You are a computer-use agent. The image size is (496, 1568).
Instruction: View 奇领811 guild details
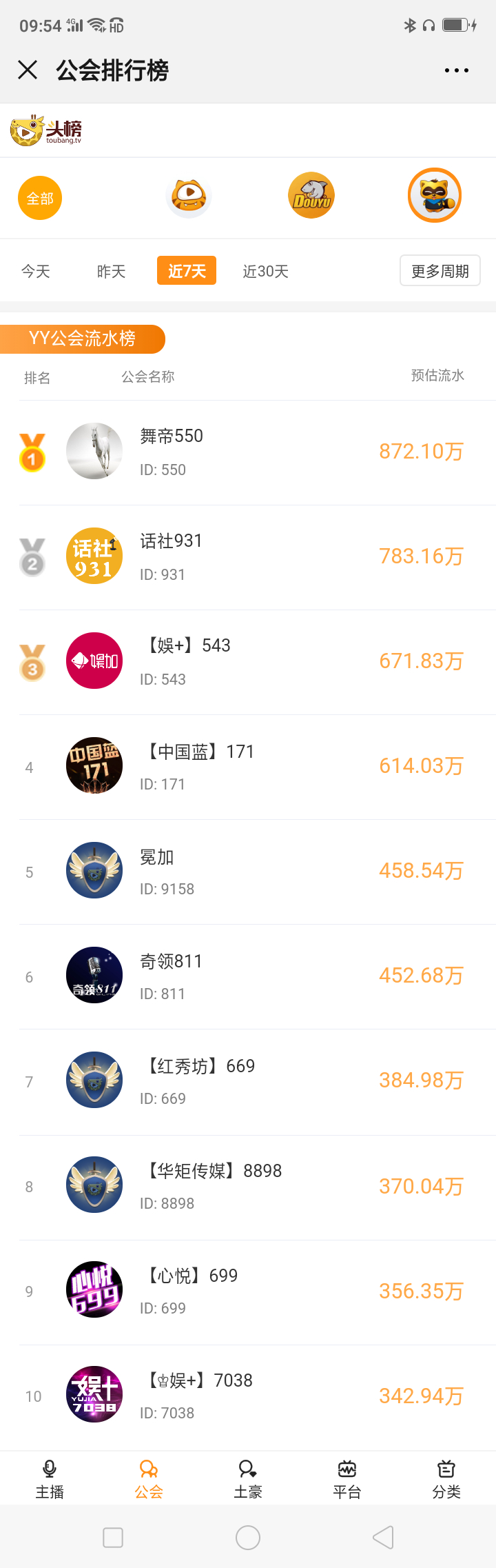248,976
